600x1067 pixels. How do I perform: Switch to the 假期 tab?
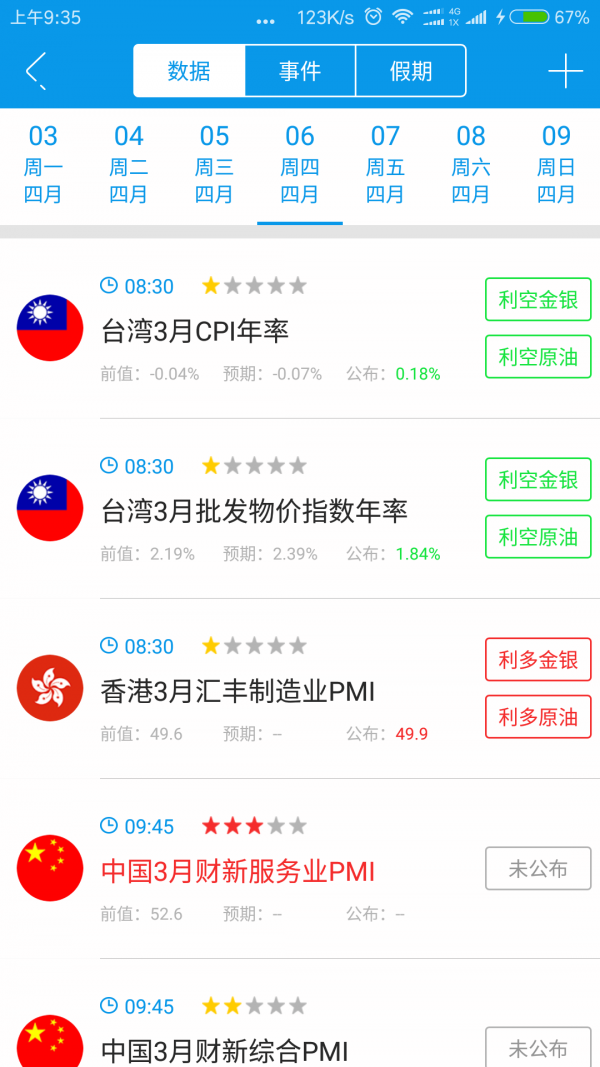coord(411,71)
